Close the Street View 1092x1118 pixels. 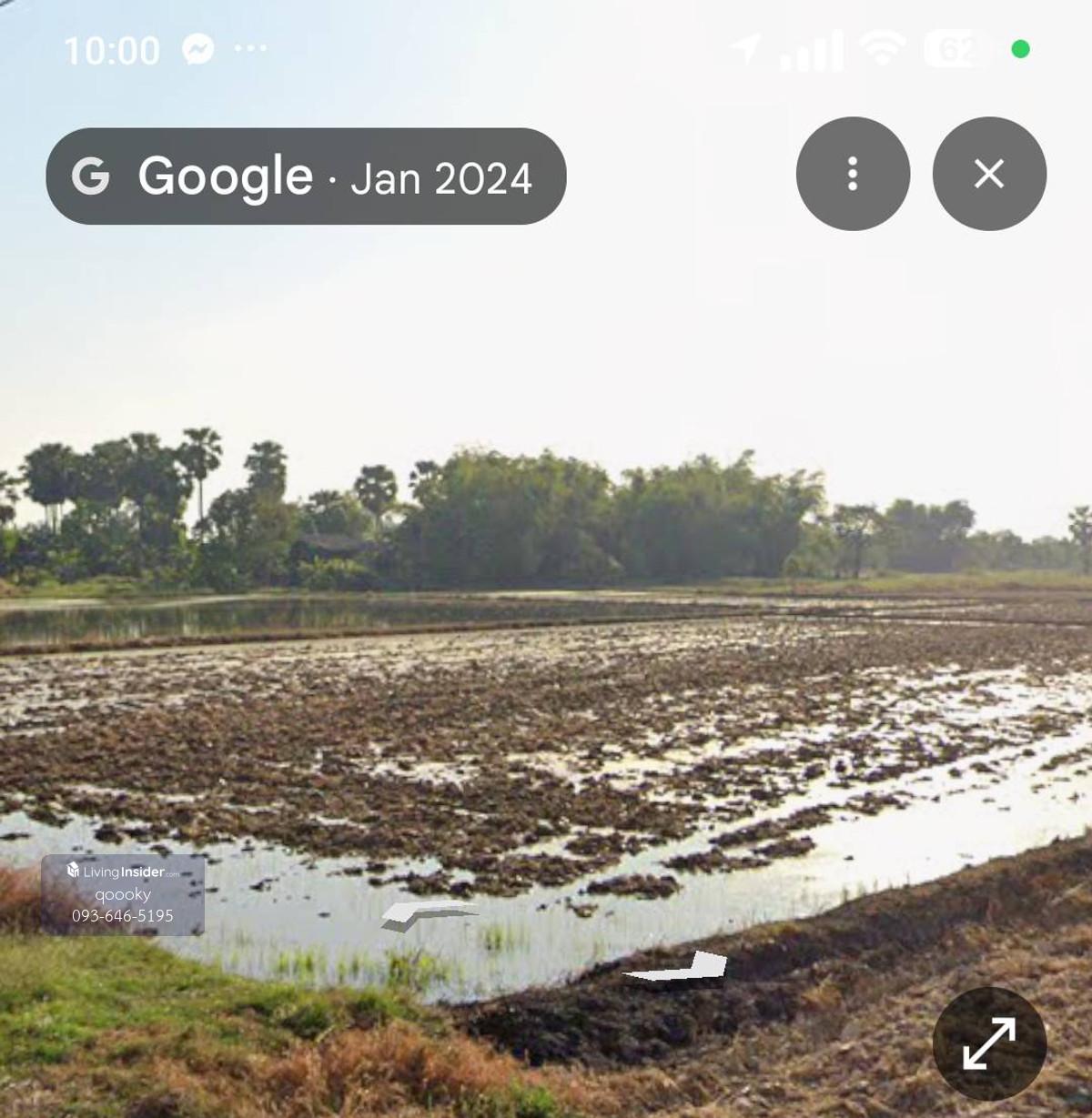pos(989,174)
